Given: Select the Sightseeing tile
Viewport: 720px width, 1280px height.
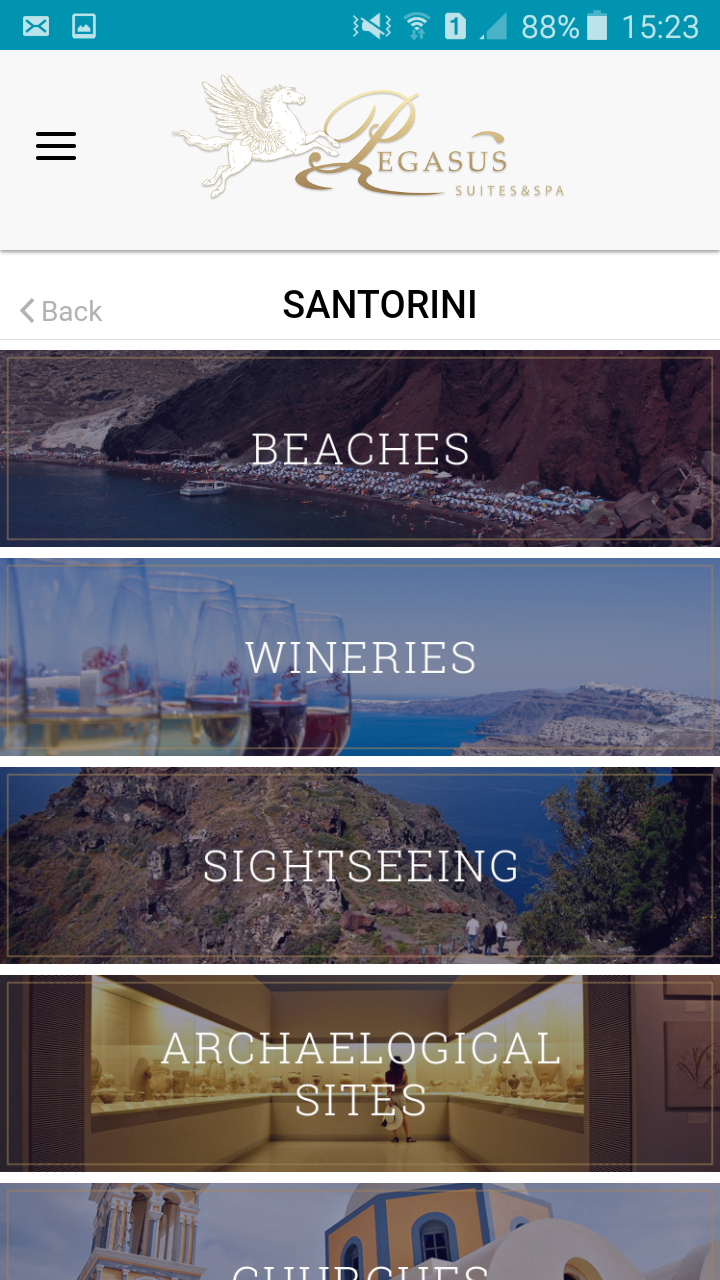Looking at the screenshot, I should 360,866.
